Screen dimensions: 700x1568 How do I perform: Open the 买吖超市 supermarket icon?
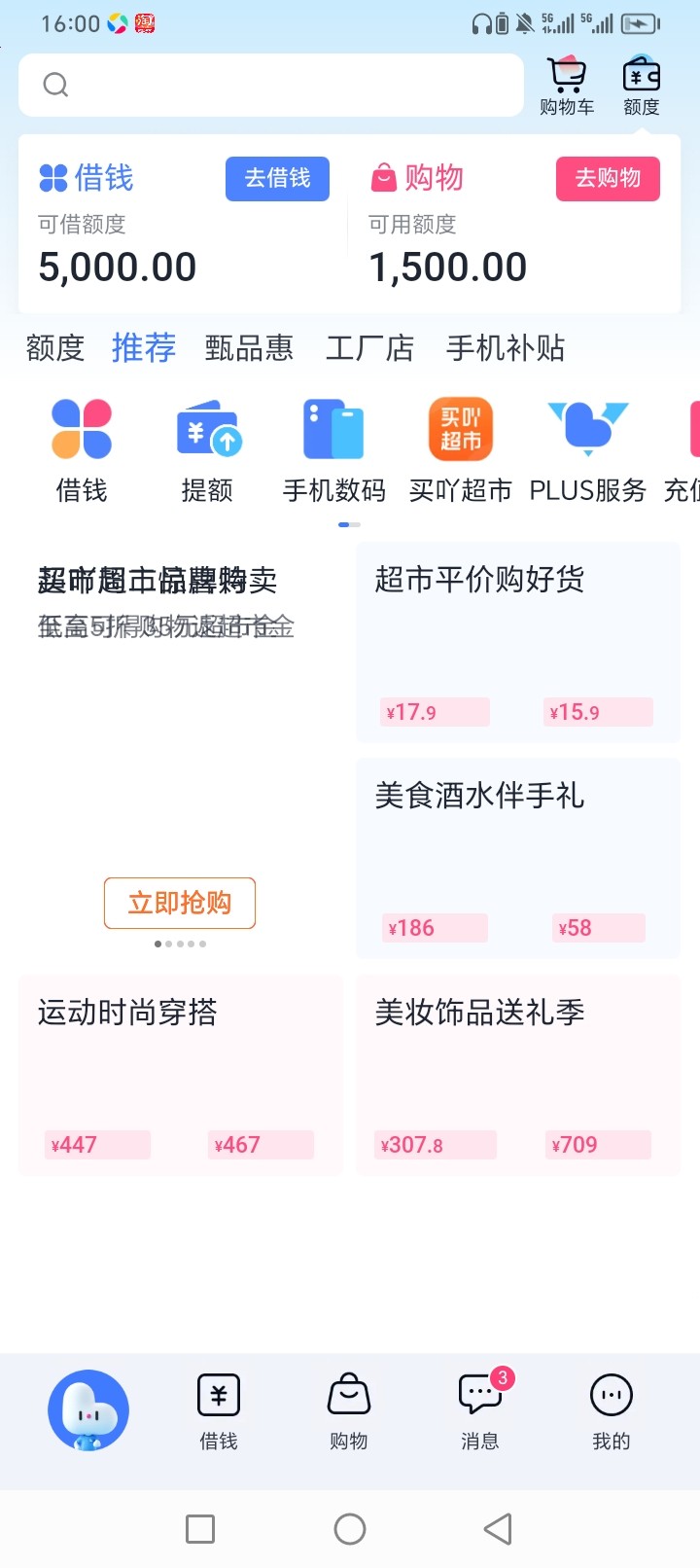(x=460, y=445)
